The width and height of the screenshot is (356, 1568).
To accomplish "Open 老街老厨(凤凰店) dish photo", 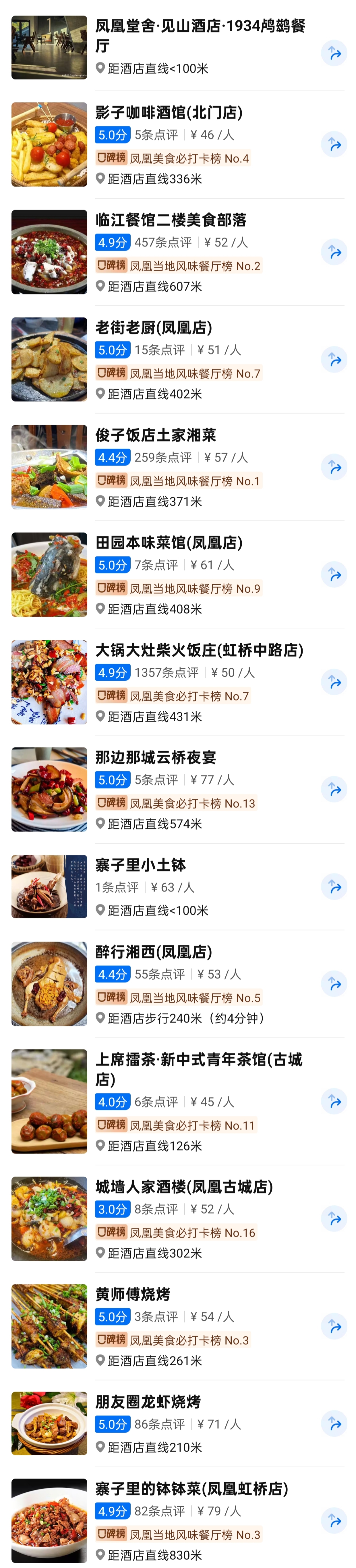I will click(x=49, y=359).
